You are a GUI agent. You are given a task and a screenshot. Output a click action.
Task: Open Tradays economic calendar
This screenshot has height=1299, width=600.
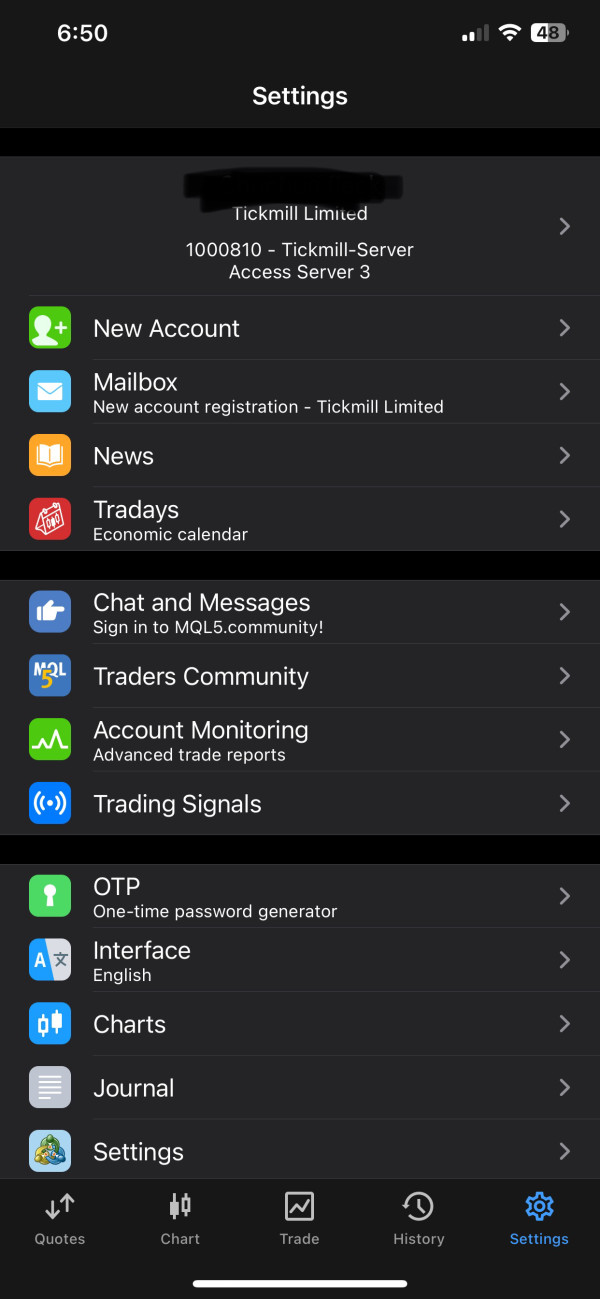[x=300, y=519]
